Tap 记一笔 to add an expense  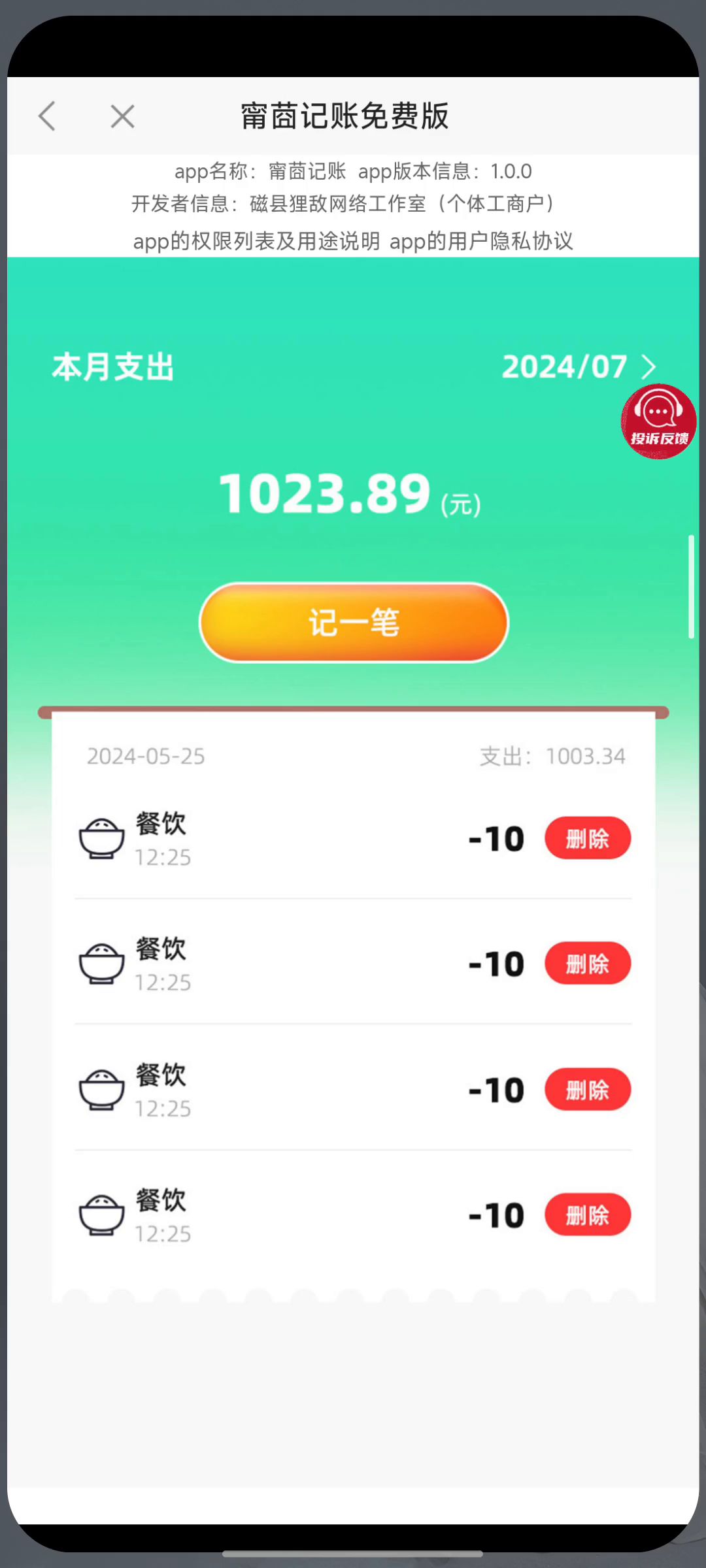(354, 622)
